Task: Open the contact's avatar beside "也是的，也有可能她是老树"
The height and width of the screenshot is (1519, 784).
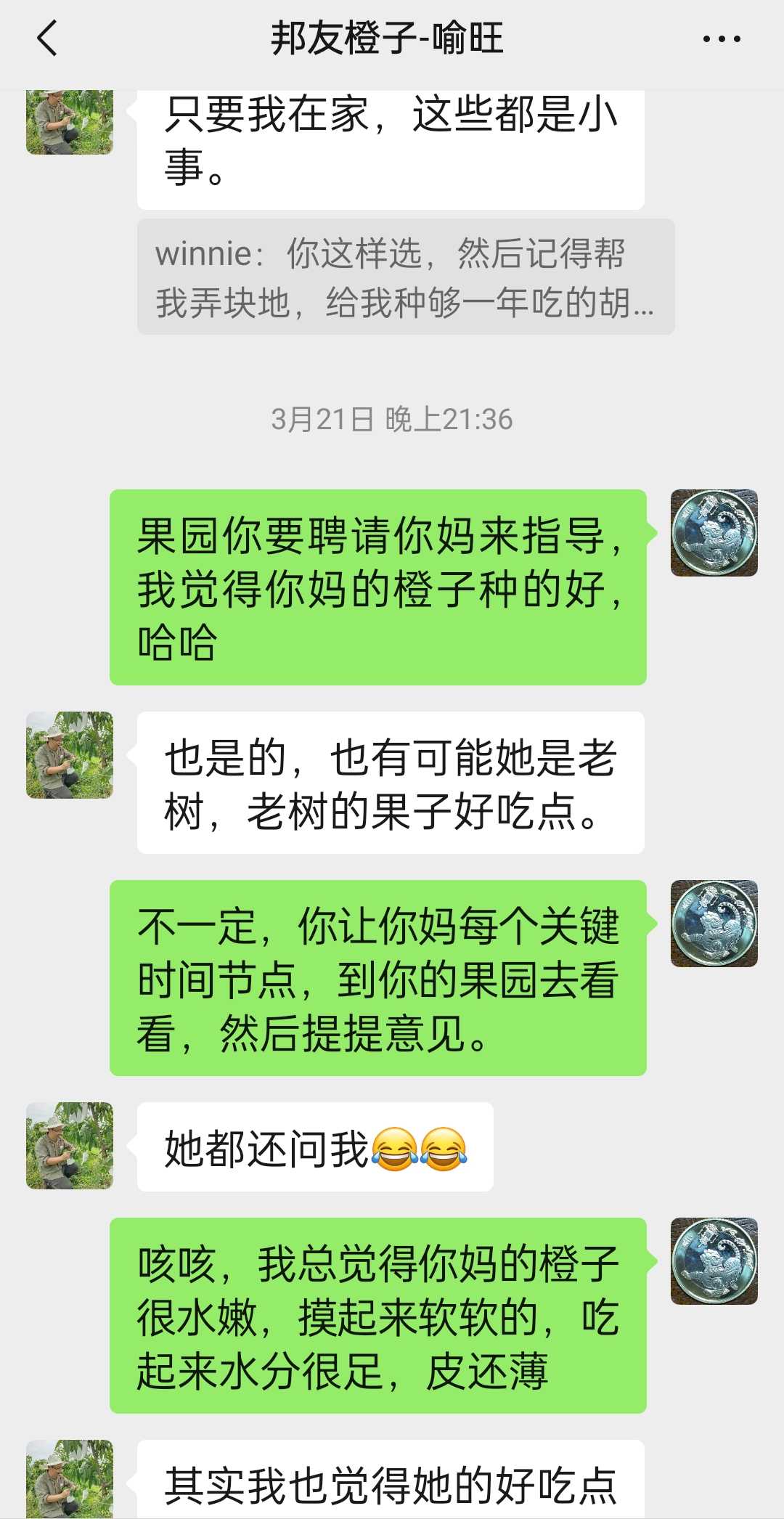Action: (70, 755)
